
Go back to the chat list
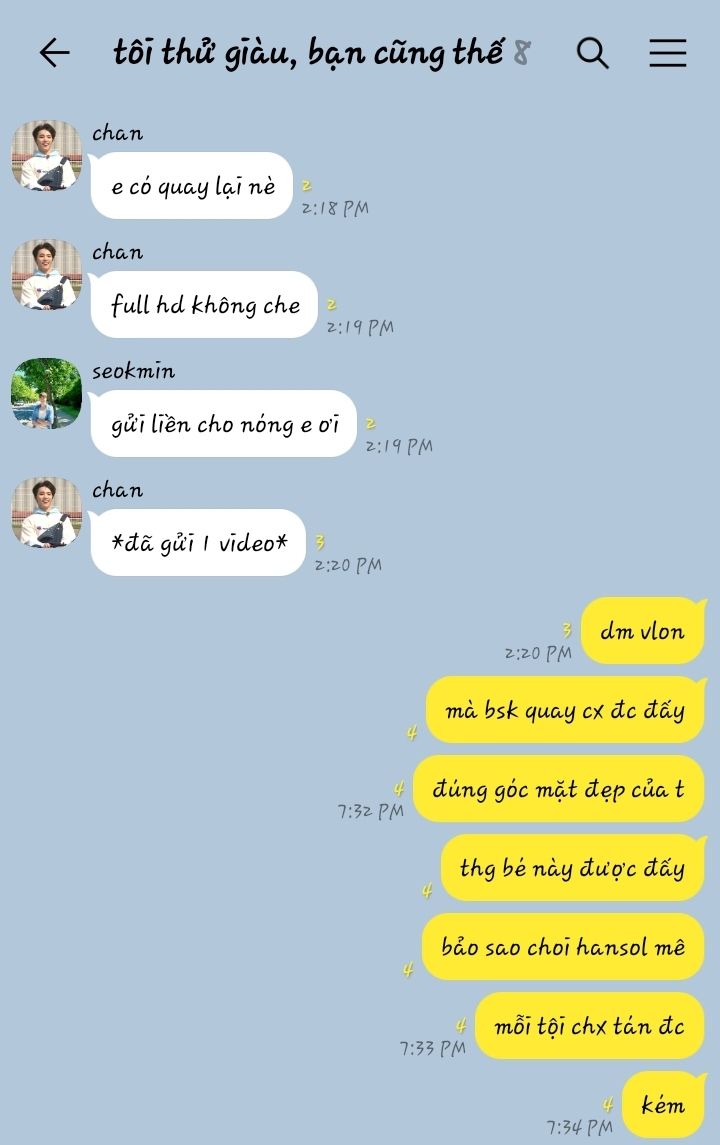point(54,53)
